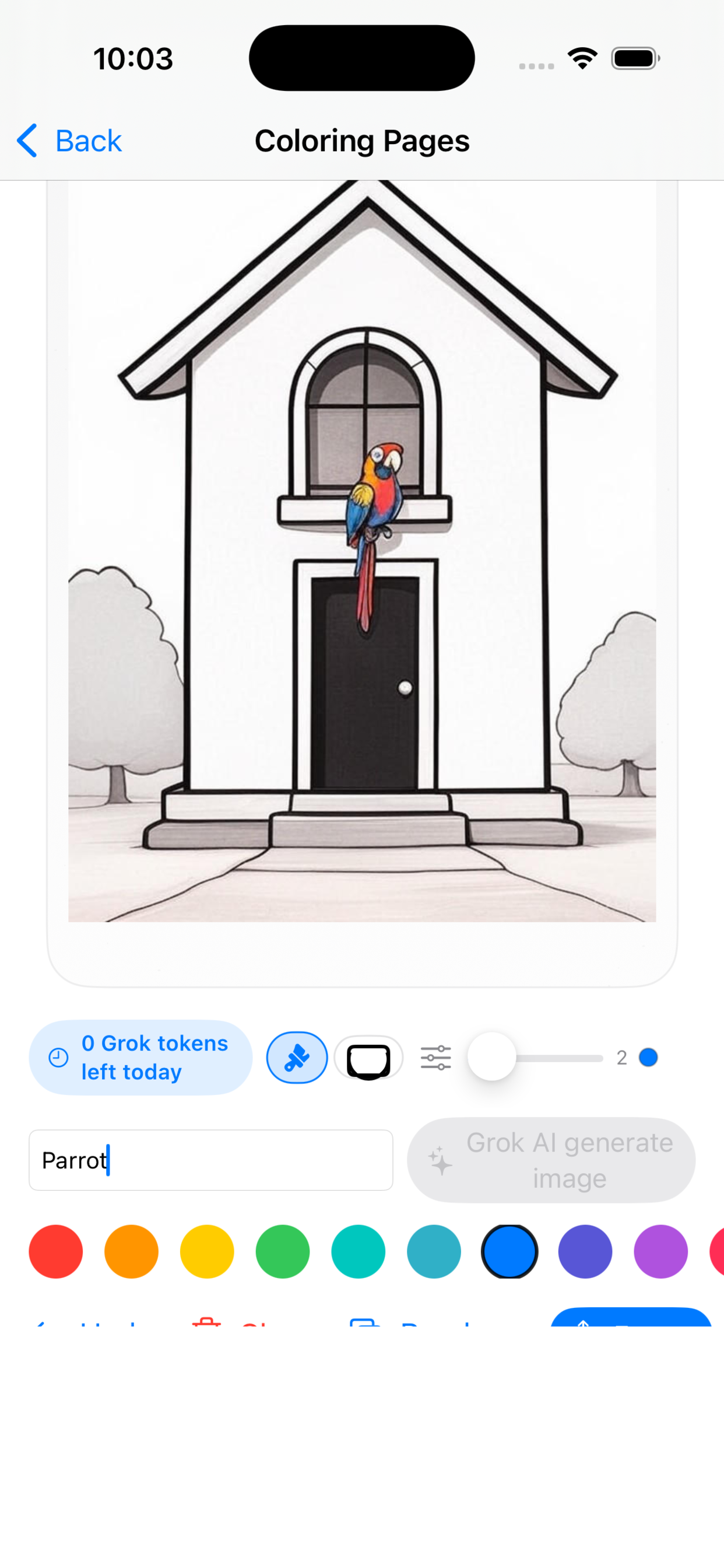
Task: Tap the Grok tokens left today chip
Action: coord(140,1058)
